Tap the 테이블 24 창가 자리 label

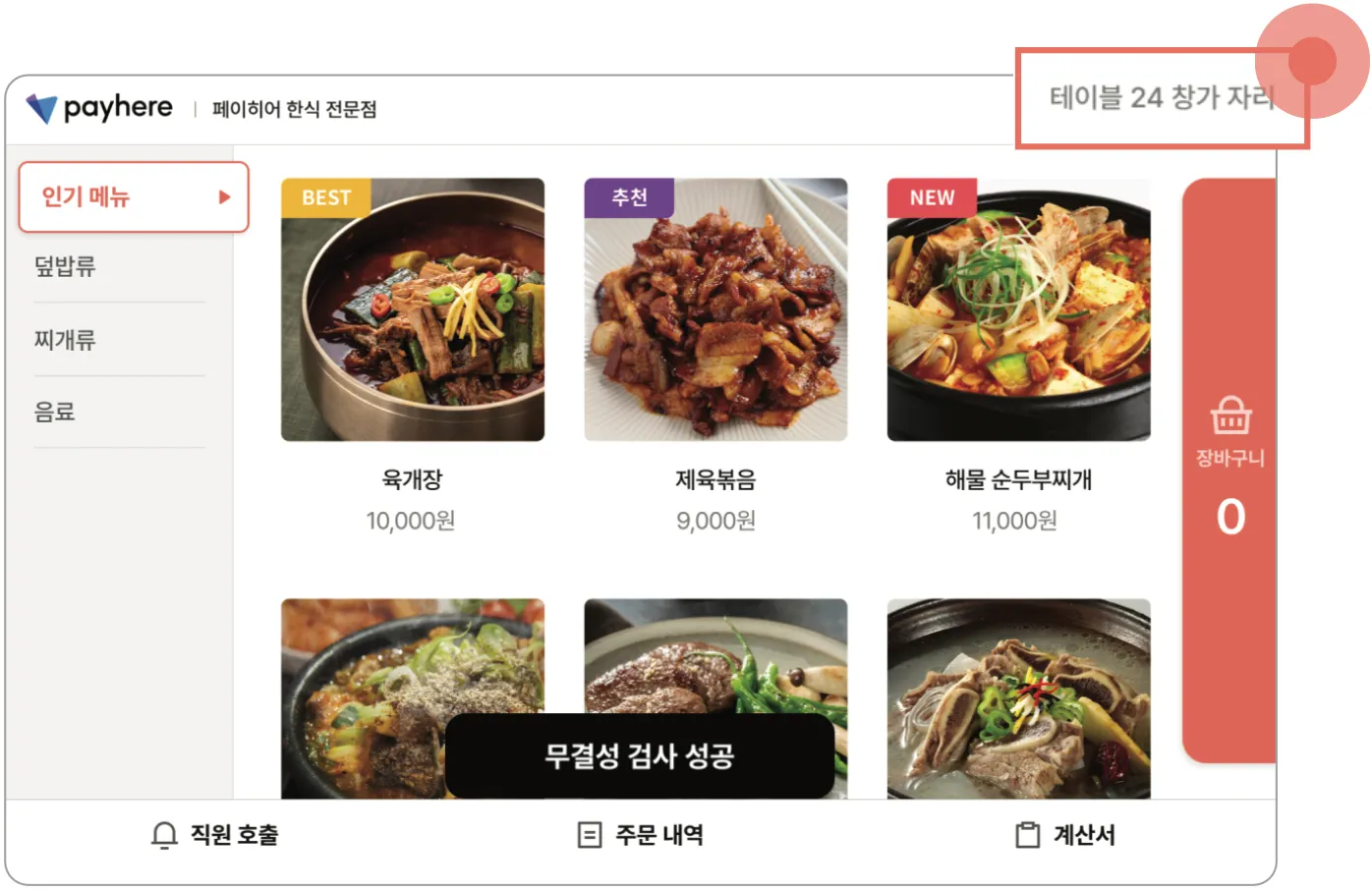[1161, 97]
